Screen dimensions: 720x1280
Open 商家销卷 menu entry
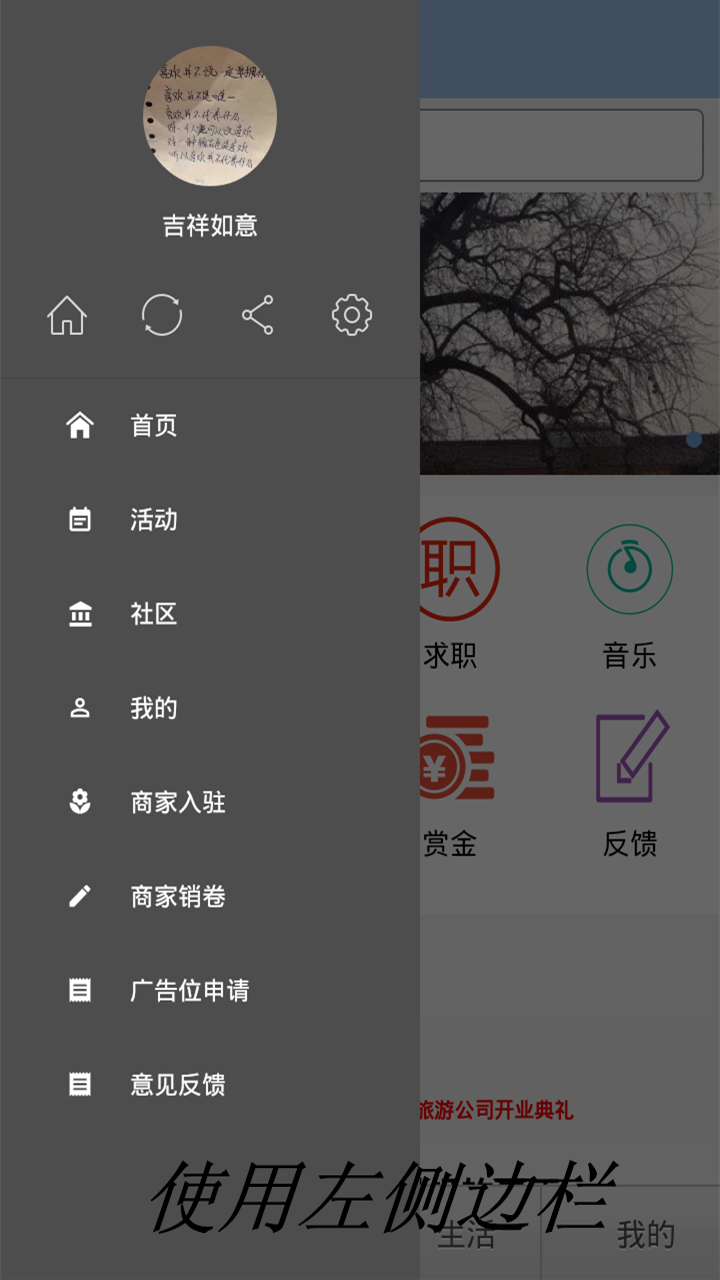[x=177, y=896]
